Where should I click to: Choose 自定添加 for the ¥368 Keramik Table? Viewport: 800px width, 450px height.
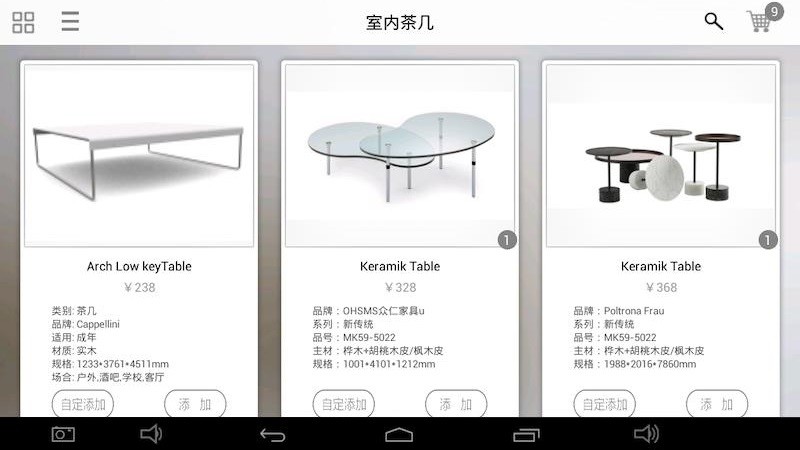pos(605,404)
